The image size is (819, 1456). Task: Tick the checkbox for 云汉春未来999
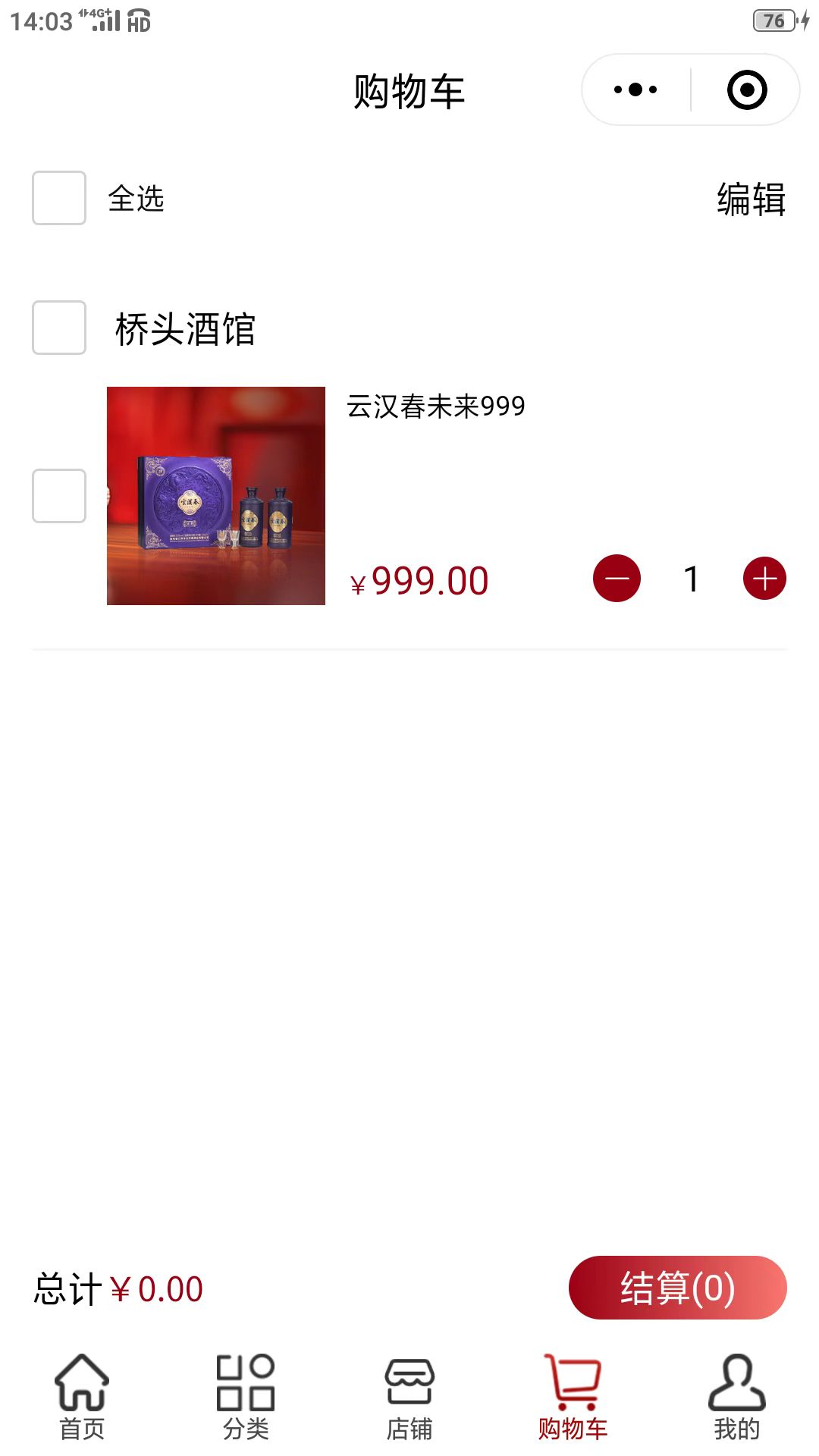click(59, 496)
